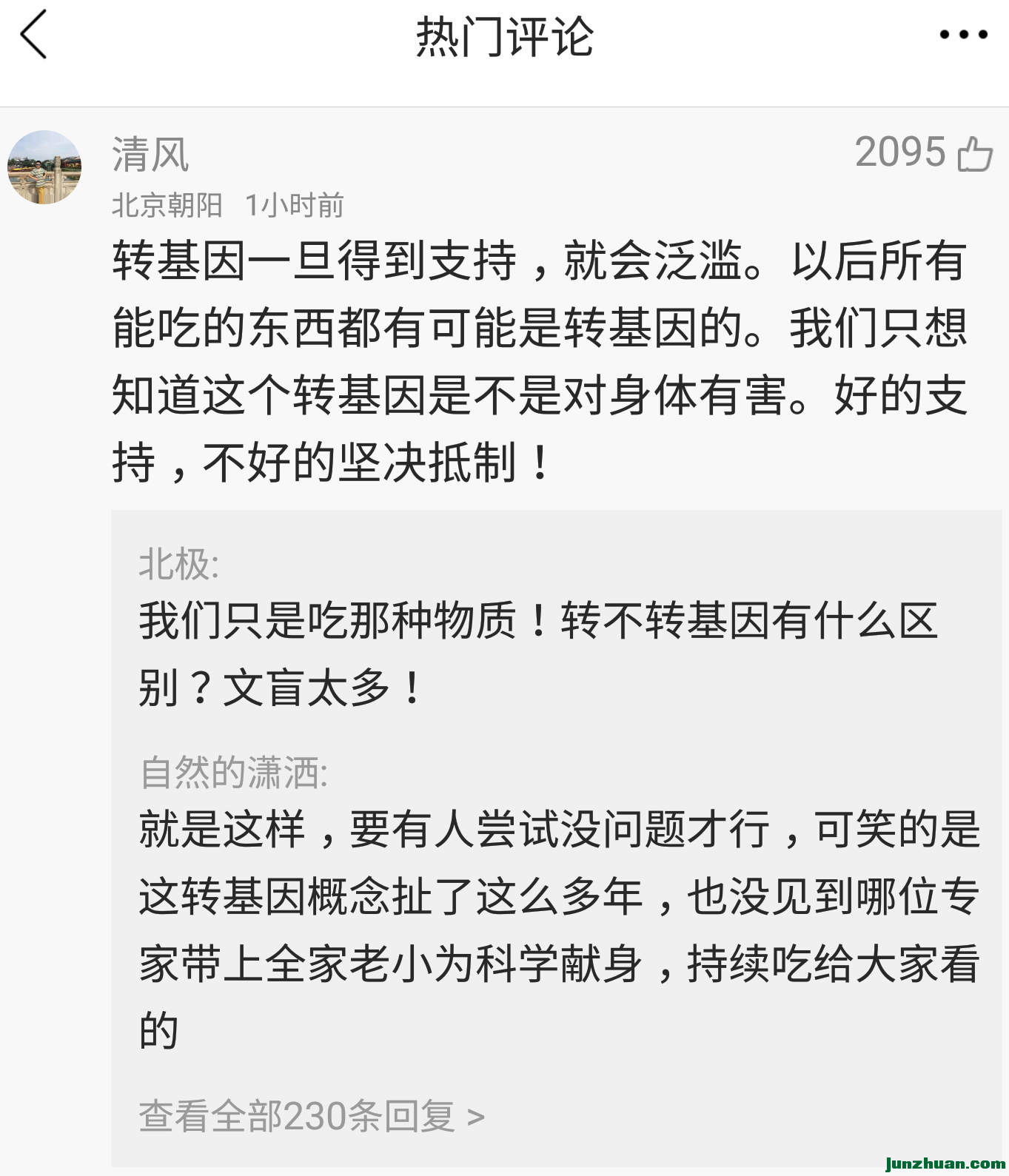Open the three-dot overflow menu
This screenshot has height=1176, width=1009.
(x=963, y=34)
